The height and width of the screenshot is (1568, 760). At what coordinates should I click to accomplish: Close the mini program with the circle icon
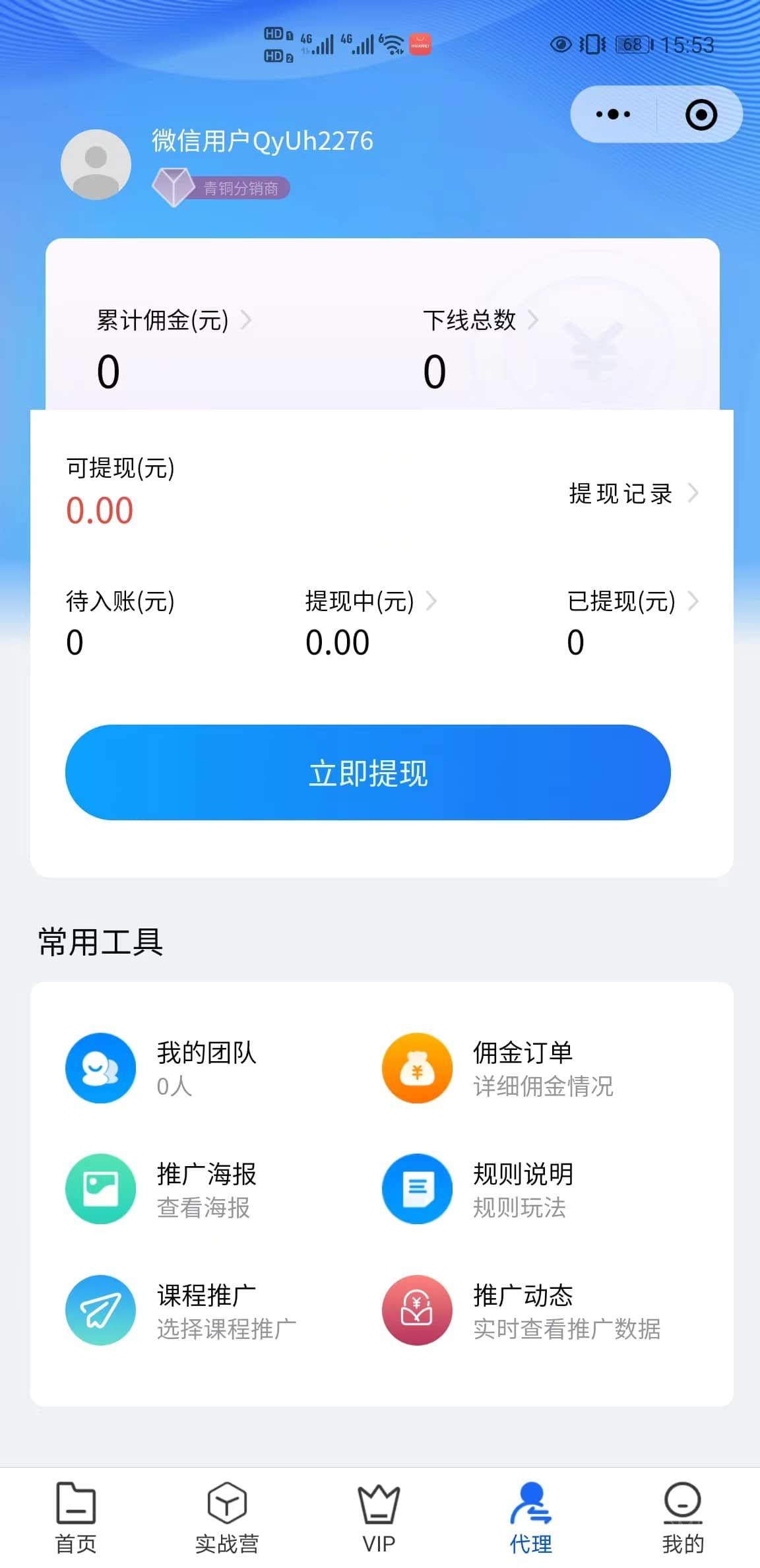[701, 115]
